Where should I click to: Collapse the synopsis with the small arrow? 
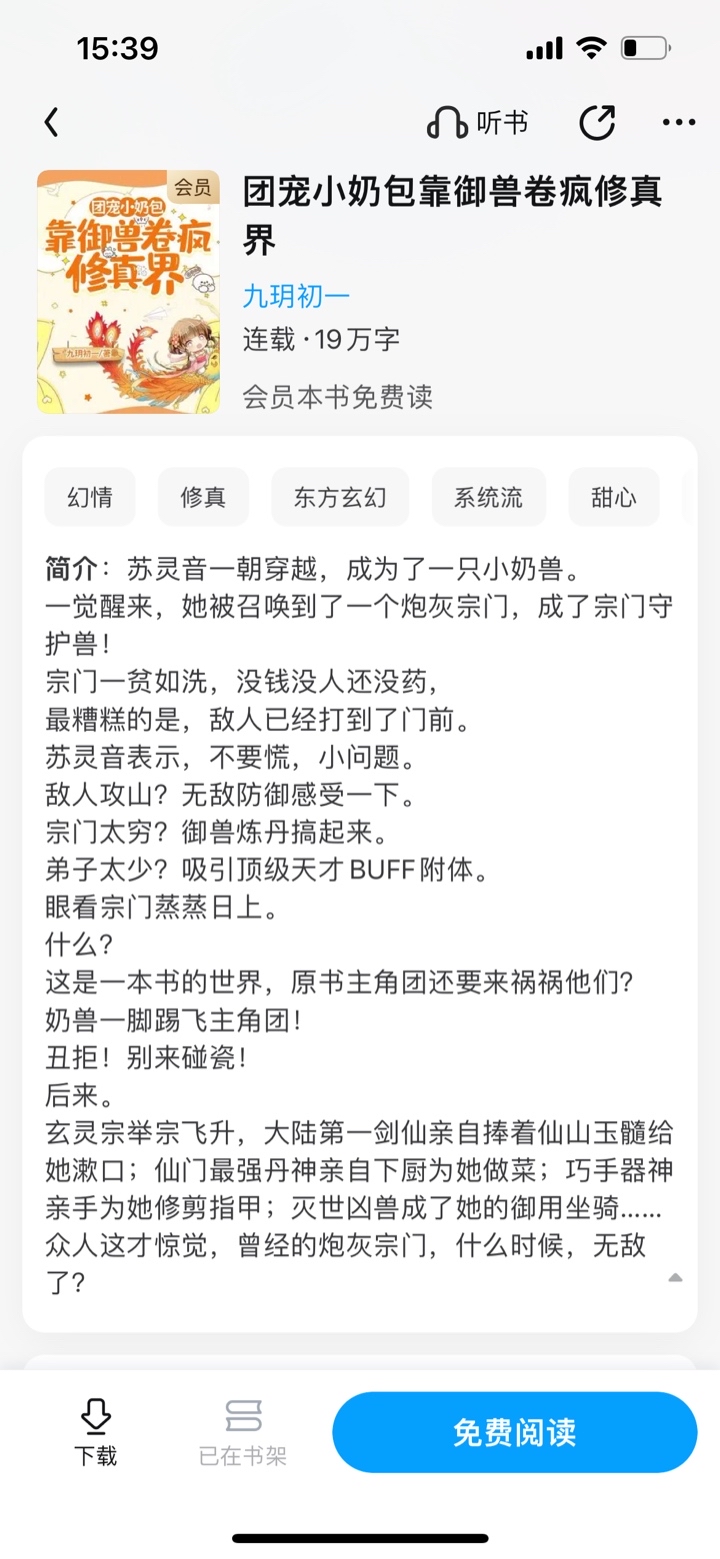coord(676,1277)
